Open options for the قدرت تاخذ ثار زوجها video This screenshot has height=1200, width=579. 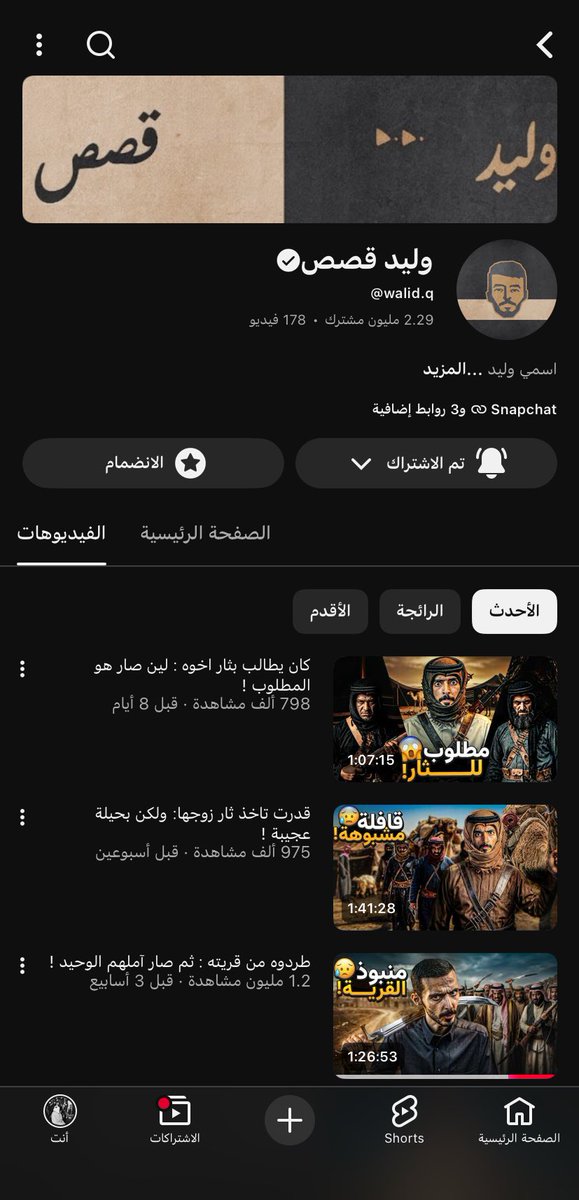[x=22, y=817]
